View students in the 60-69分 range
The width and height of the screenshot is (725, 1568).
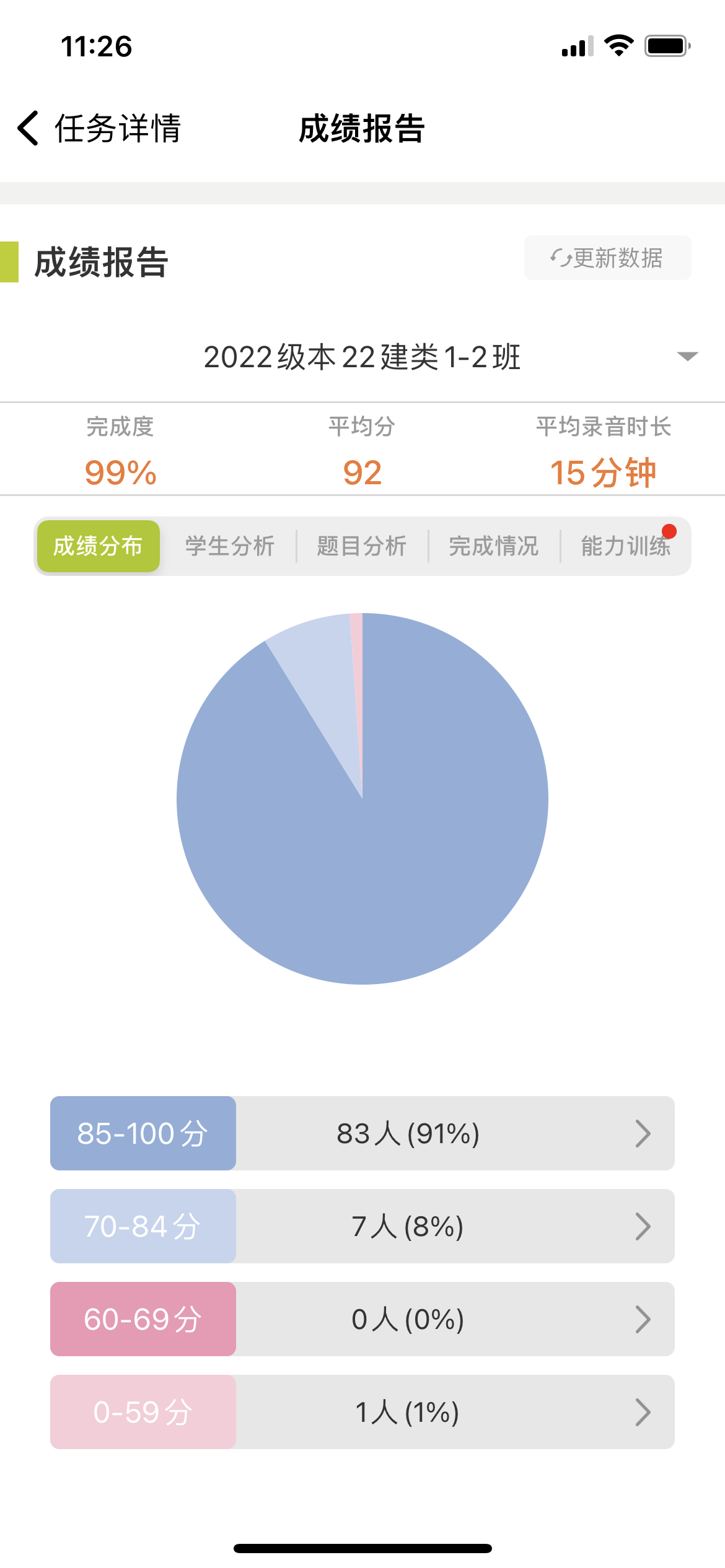tap(362, 1319)
